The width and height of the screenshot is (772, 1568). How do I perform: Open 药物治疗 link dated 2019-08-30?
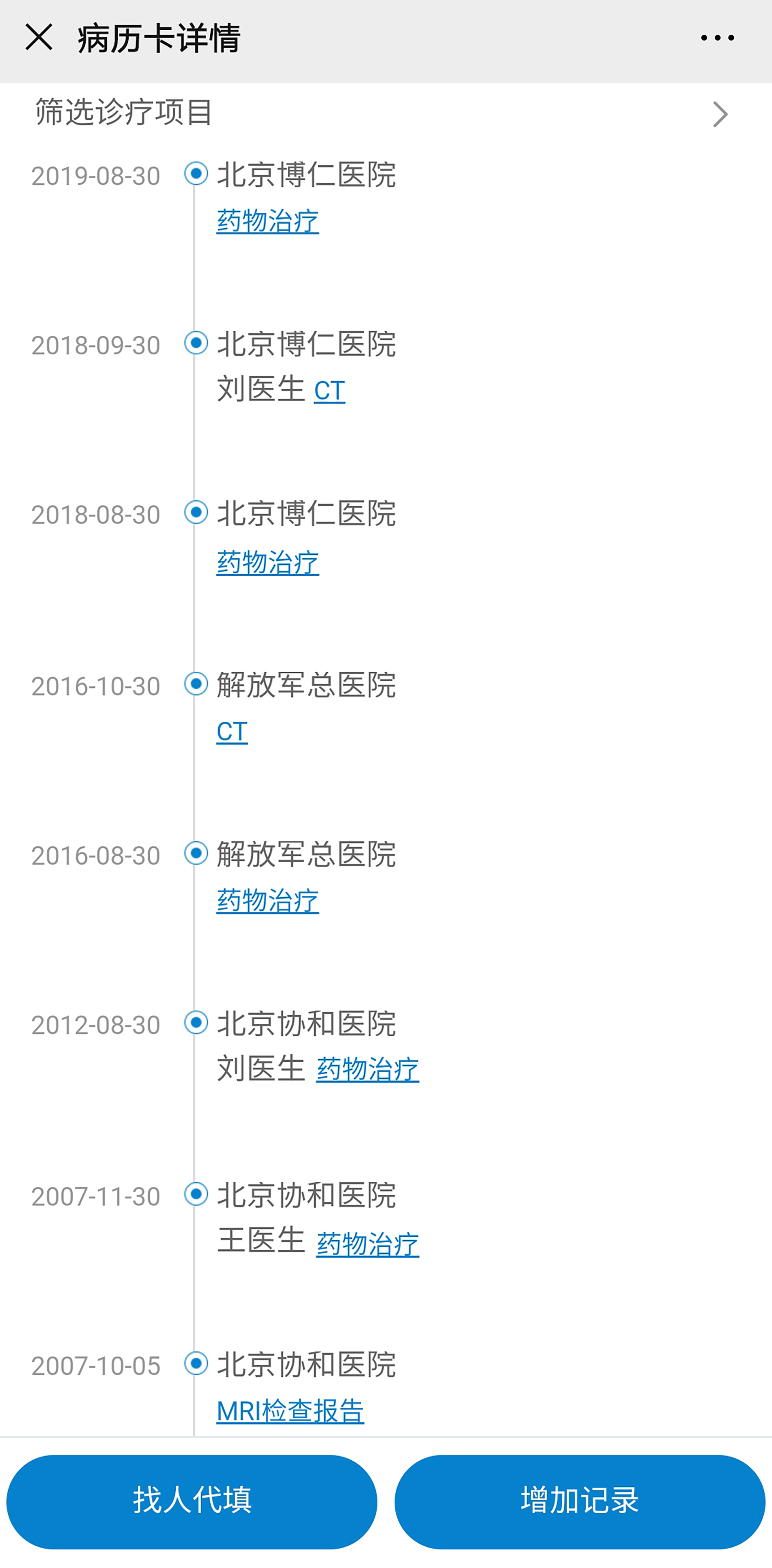[267, 221]
